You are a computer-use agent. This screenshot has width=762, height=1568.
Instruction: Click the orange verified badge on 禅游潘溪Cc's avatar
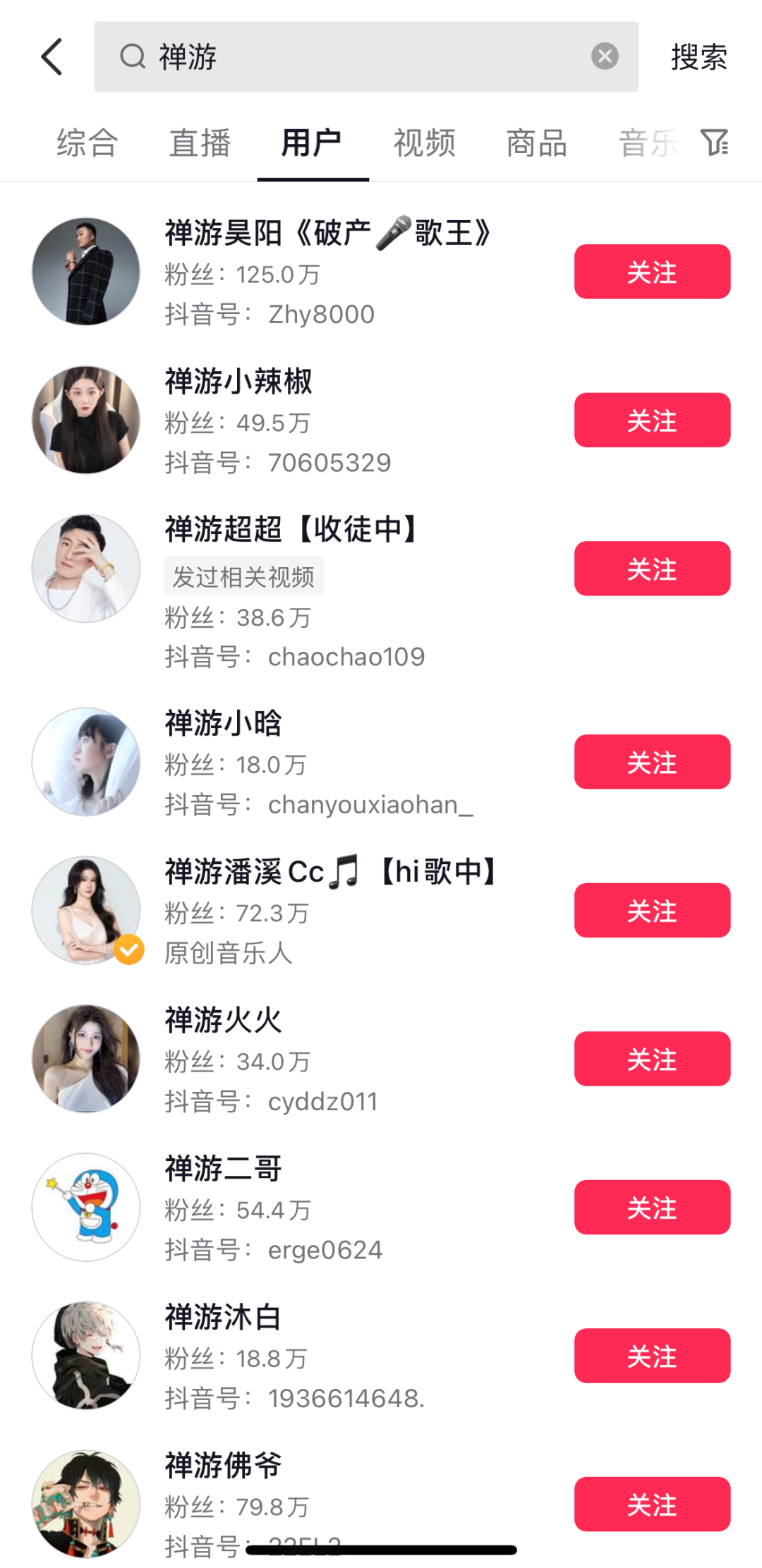tap(128, 950)
